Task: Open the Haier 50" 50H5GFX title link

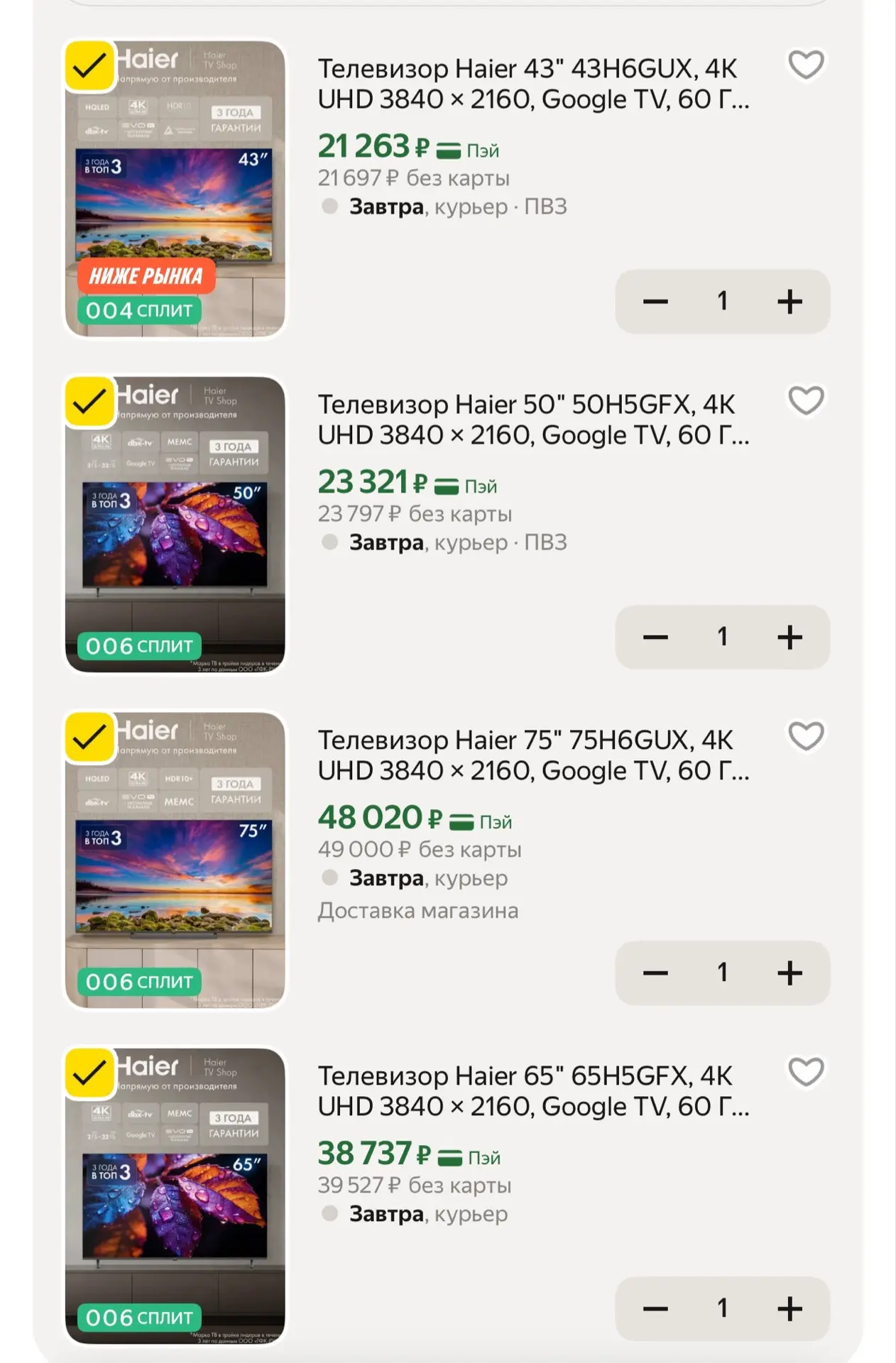Action: [533, 420]
